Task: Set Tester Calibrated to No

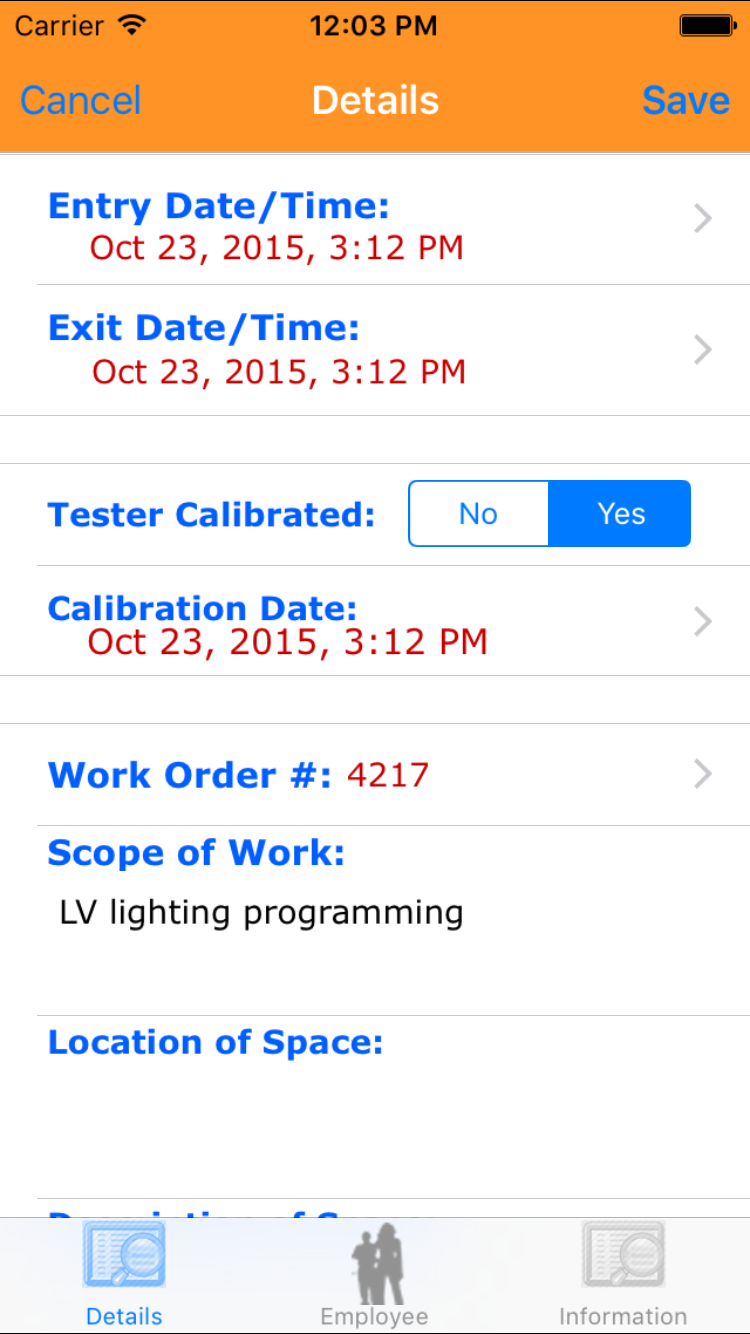Action: [x=479, y=514]
